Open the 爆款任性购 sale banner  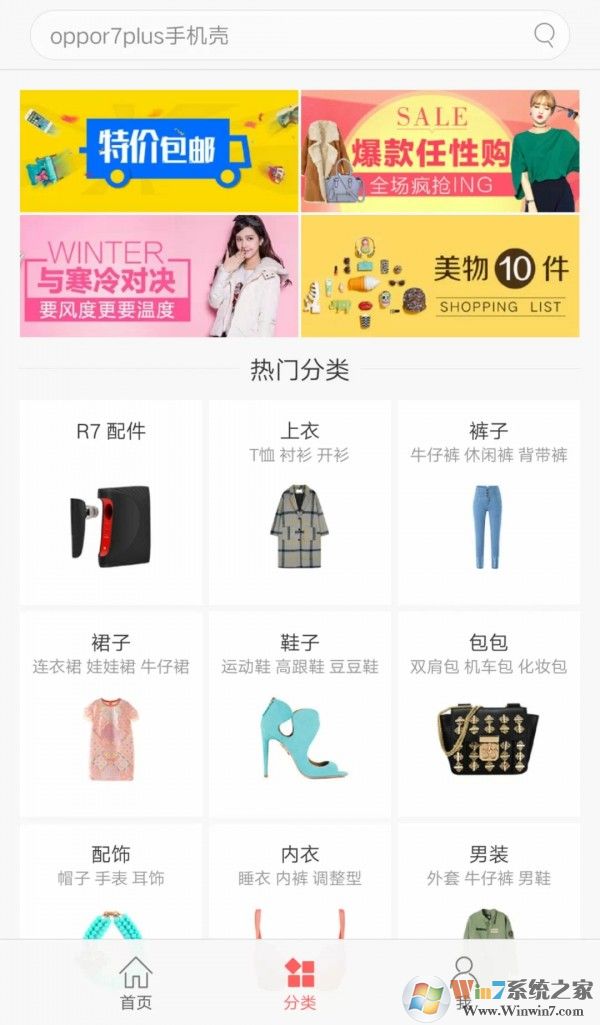click(440, 151)
